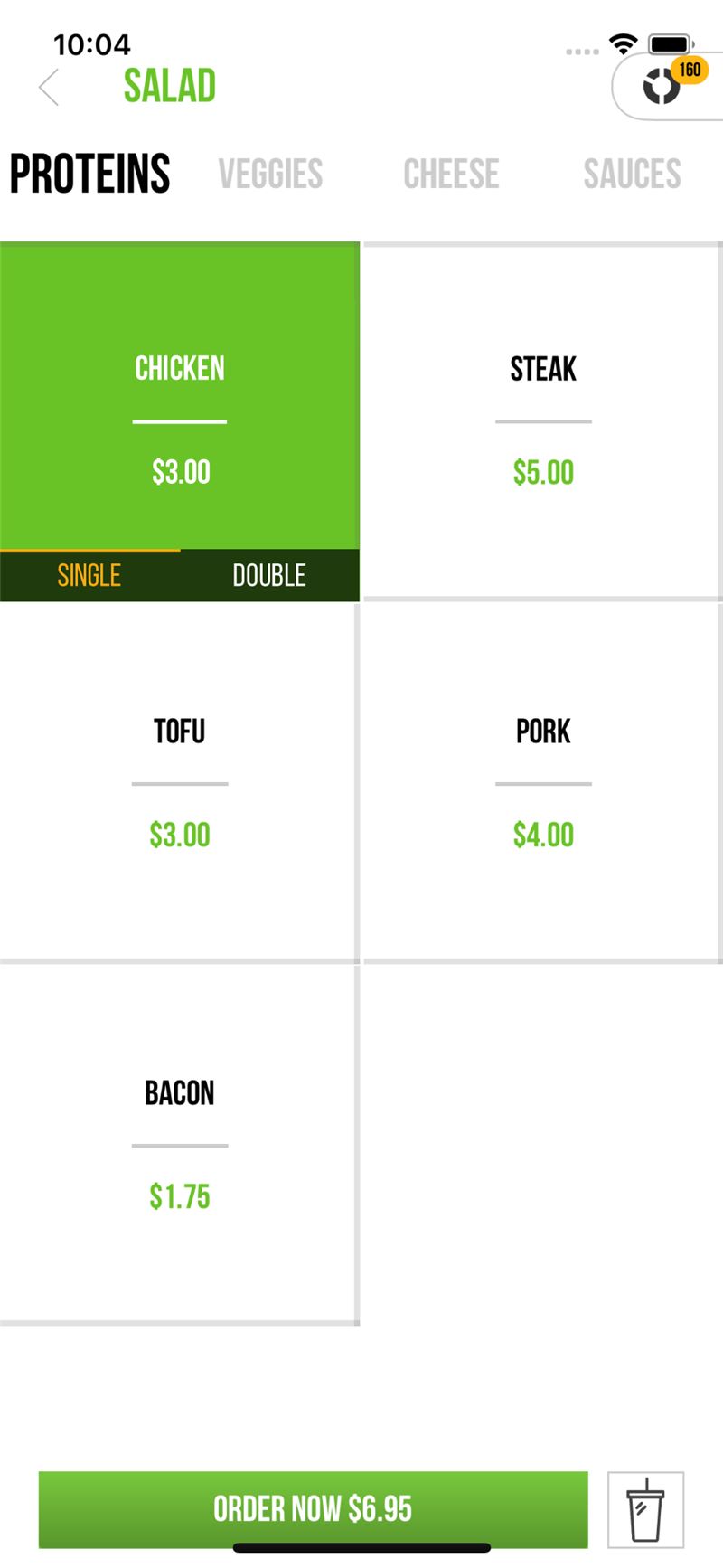The image size is (723, 1568).
Task: Add Tofu protein to the salad
Action: (x=180, y=783)
